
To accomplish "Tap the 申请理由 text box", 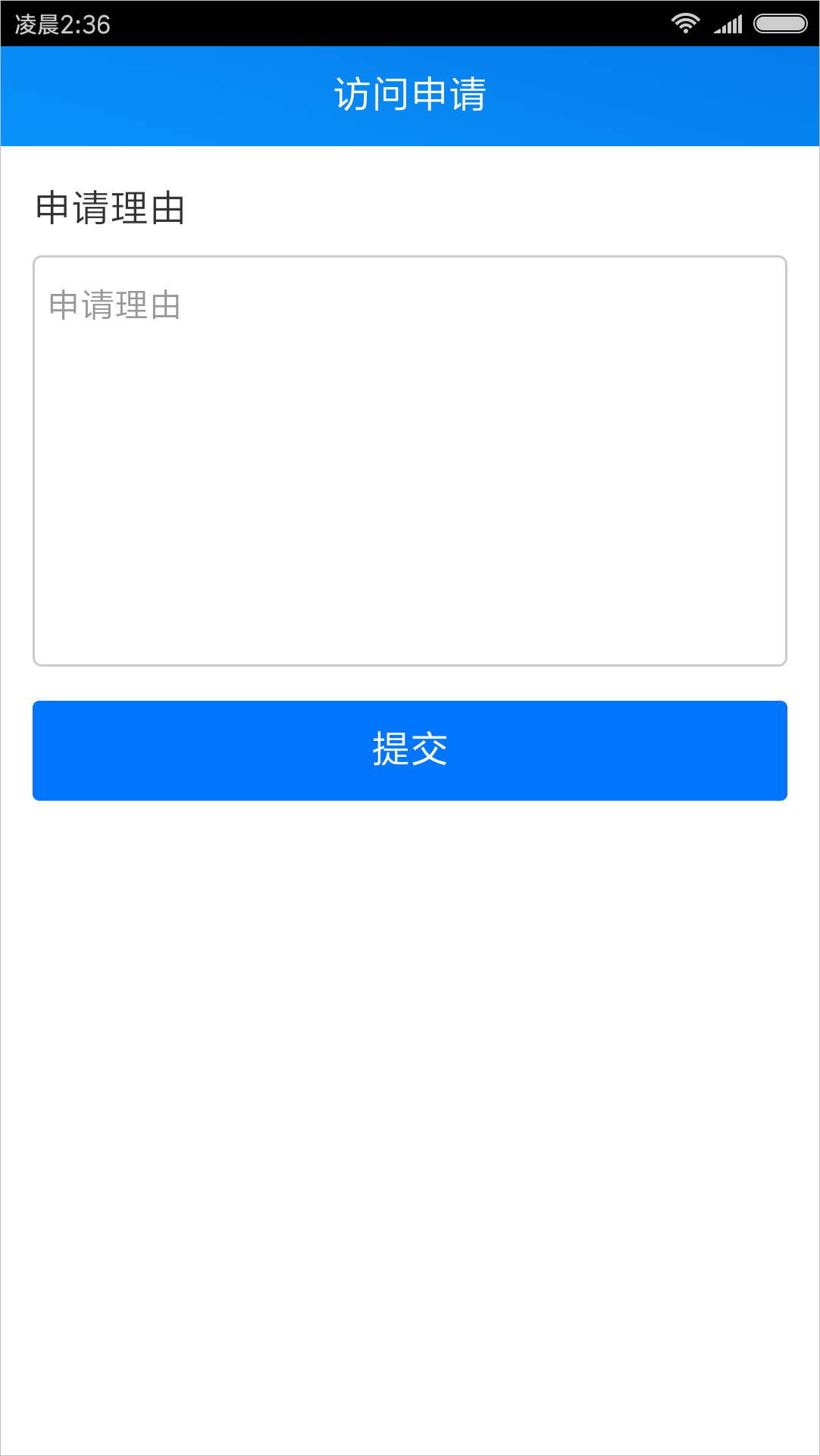I will 410,461.
